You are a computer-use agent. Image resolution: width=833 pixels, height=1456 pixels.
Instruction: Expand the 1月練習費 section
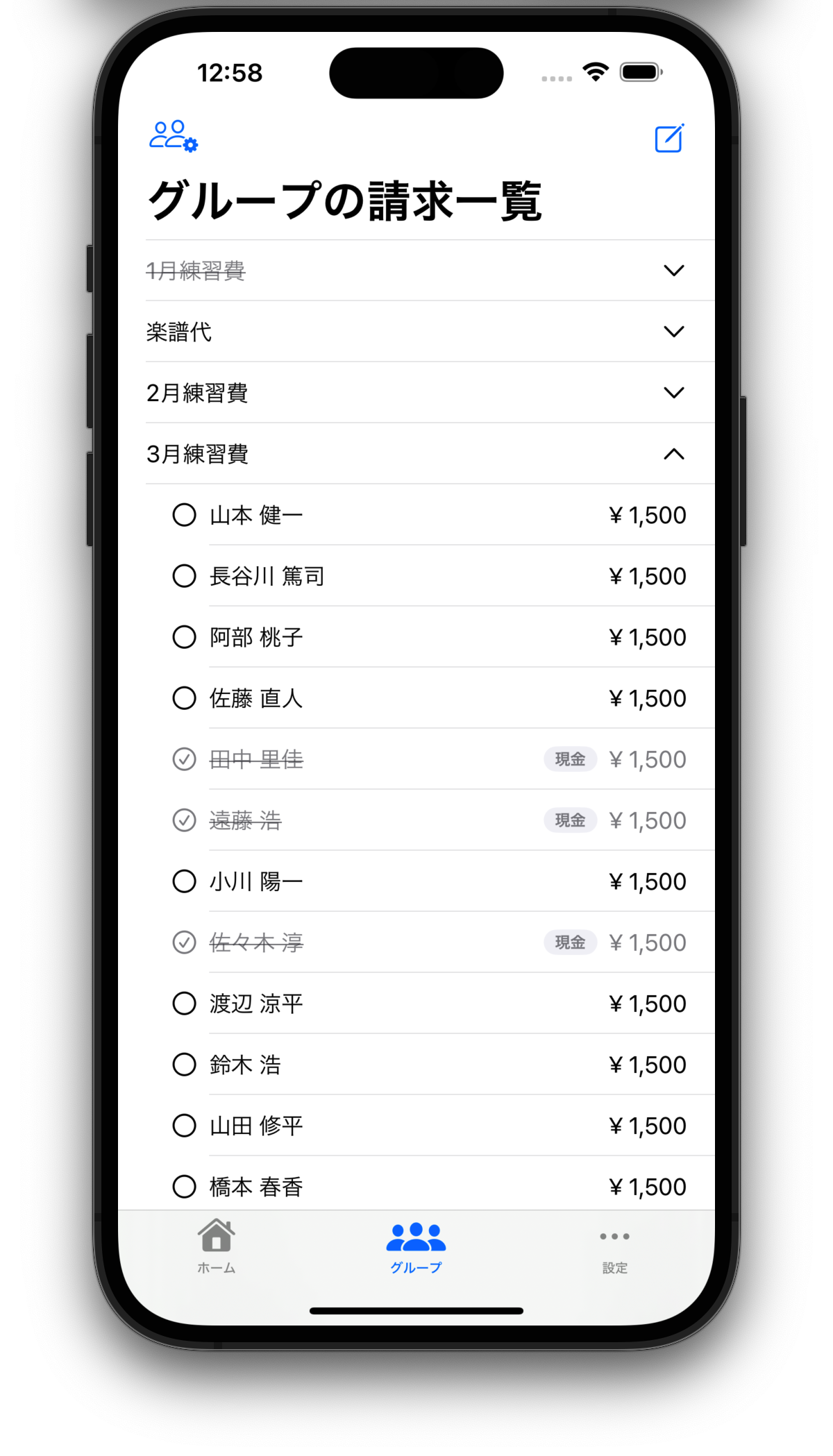[416, 270]
